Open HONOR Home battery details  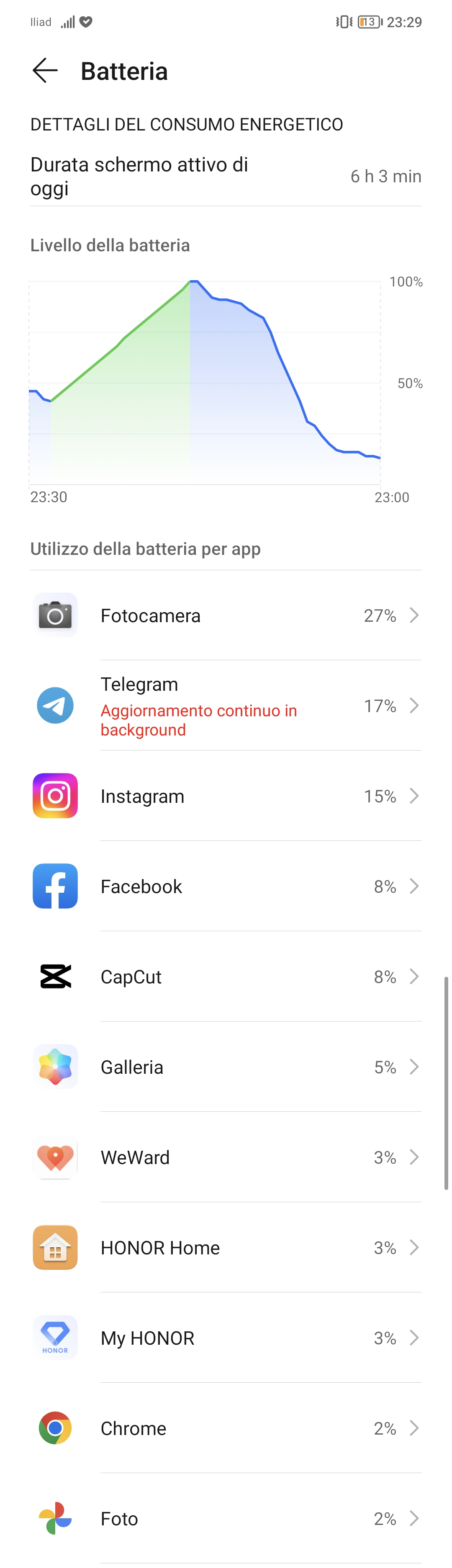(x=226, y=1248)
